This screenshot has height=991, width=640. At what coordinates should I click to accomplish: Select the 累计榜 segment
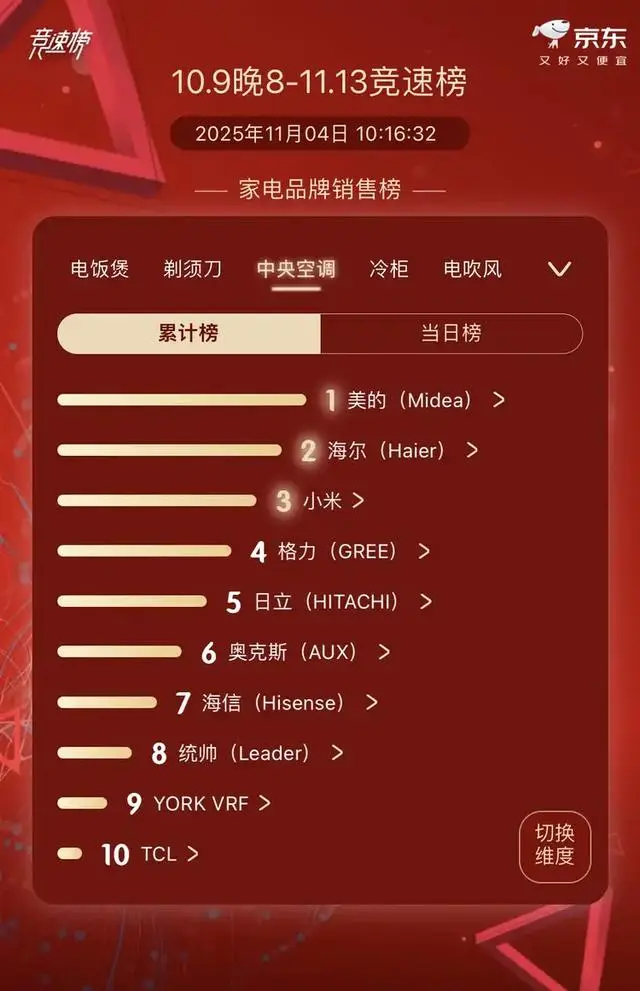coord(189,334)
